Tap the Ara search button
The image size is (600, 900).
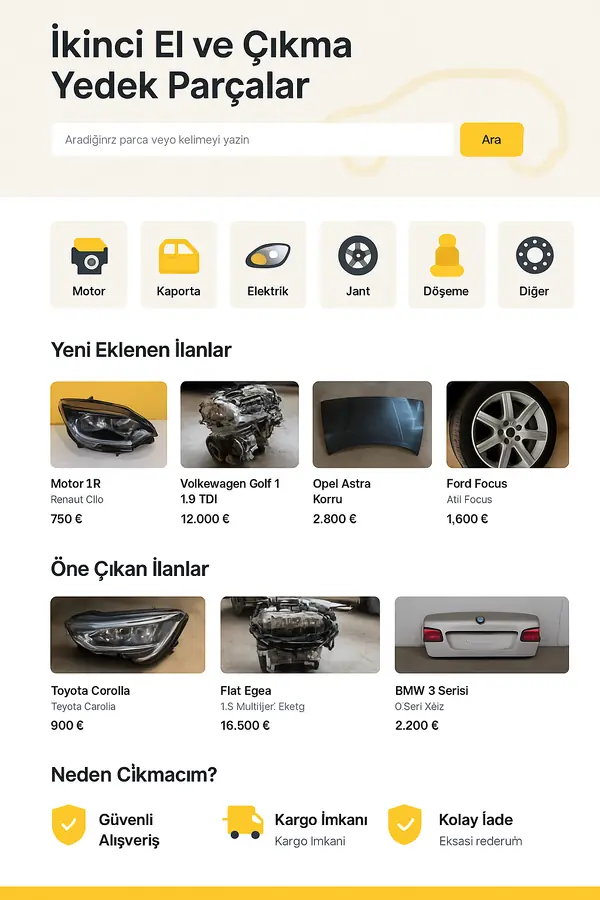(491, 140)
